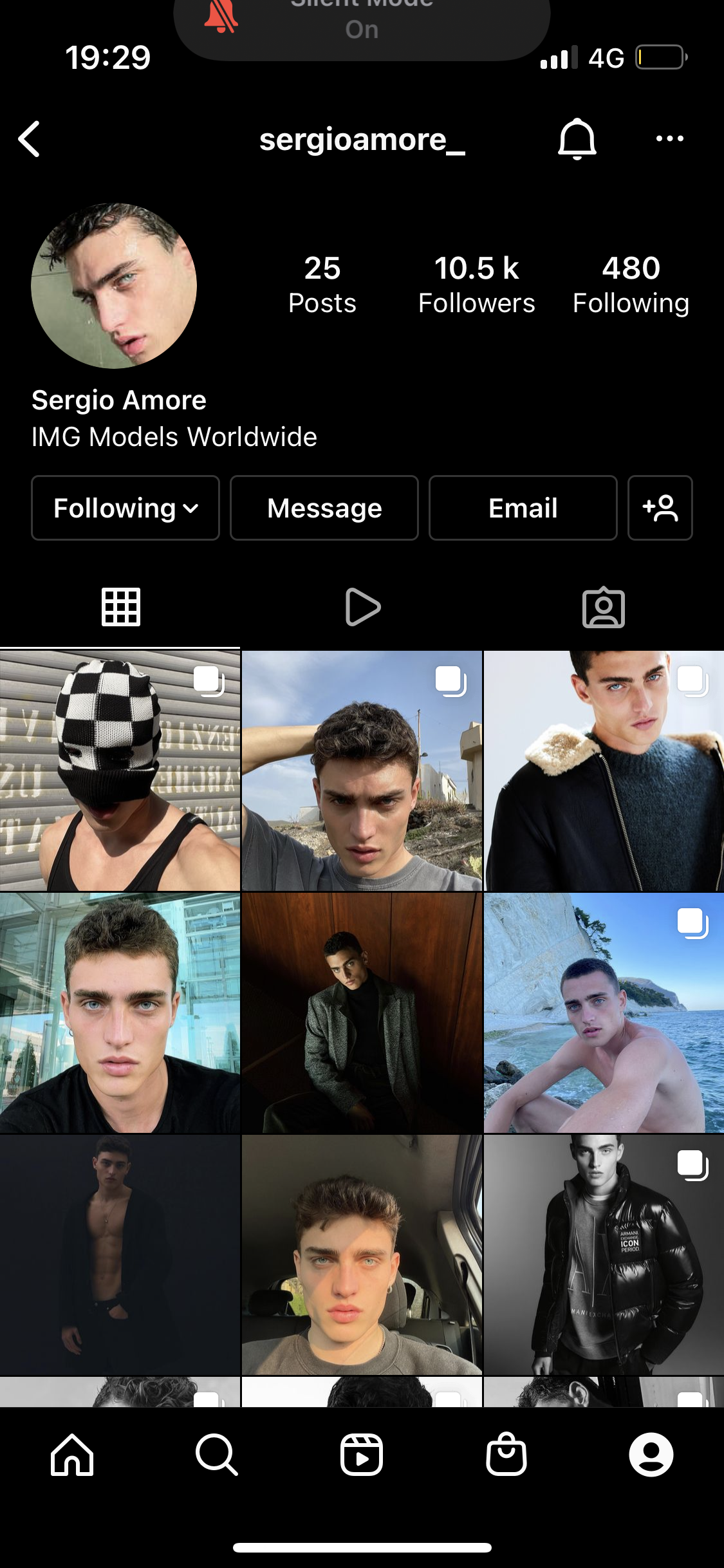This screenshot has width=724, height=1568.
Task: Open the Search tab in bottom bar
Action: point(217,1455)
